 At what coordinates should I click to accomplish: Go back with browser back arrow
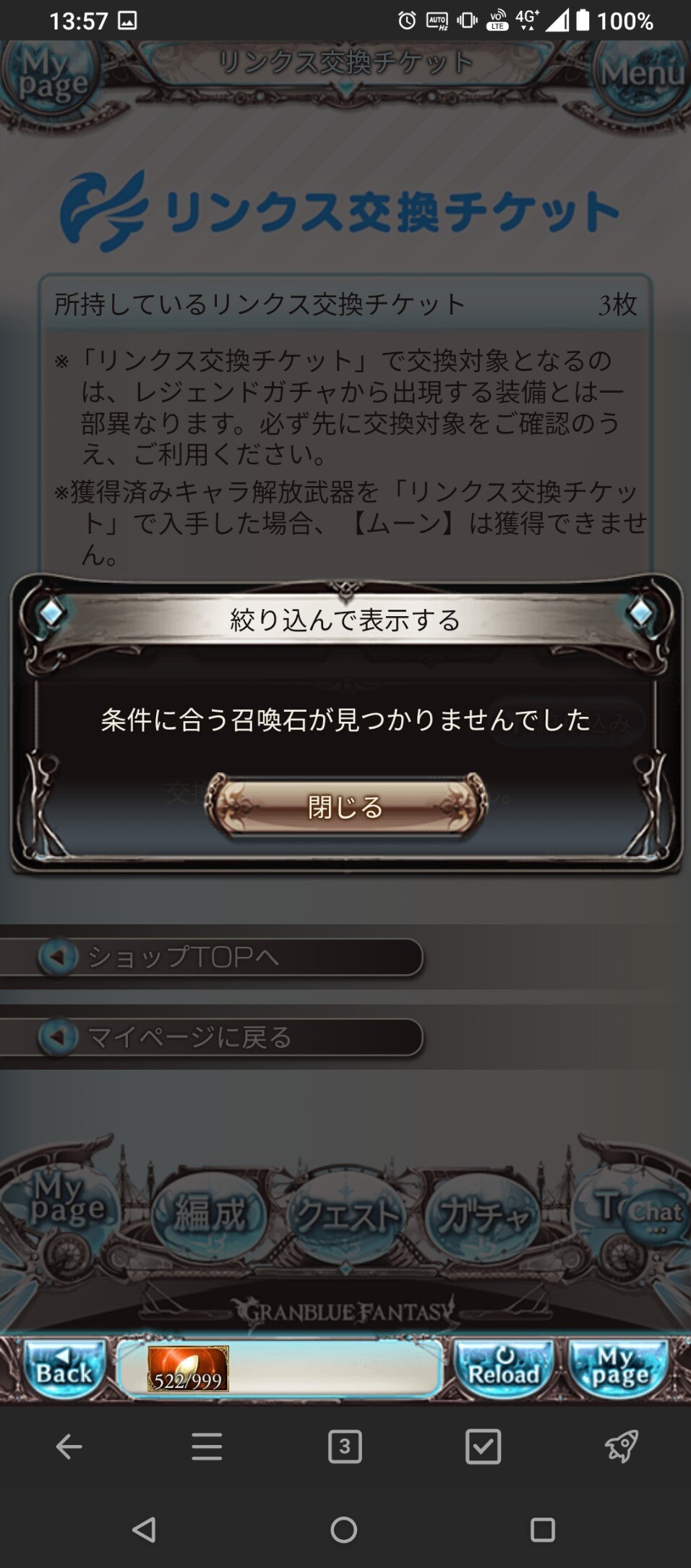tap(69, 1447)
